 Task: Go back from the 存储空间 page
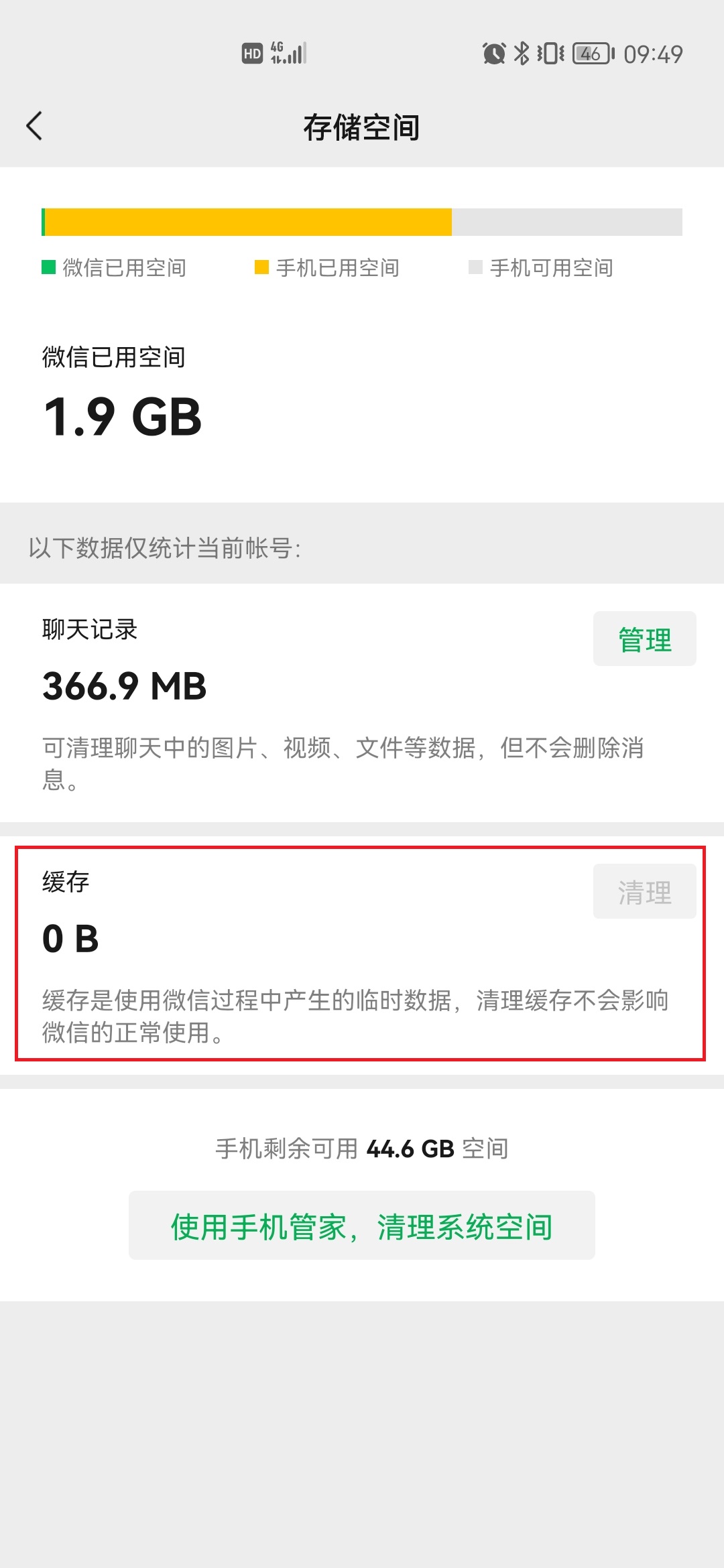35,126
